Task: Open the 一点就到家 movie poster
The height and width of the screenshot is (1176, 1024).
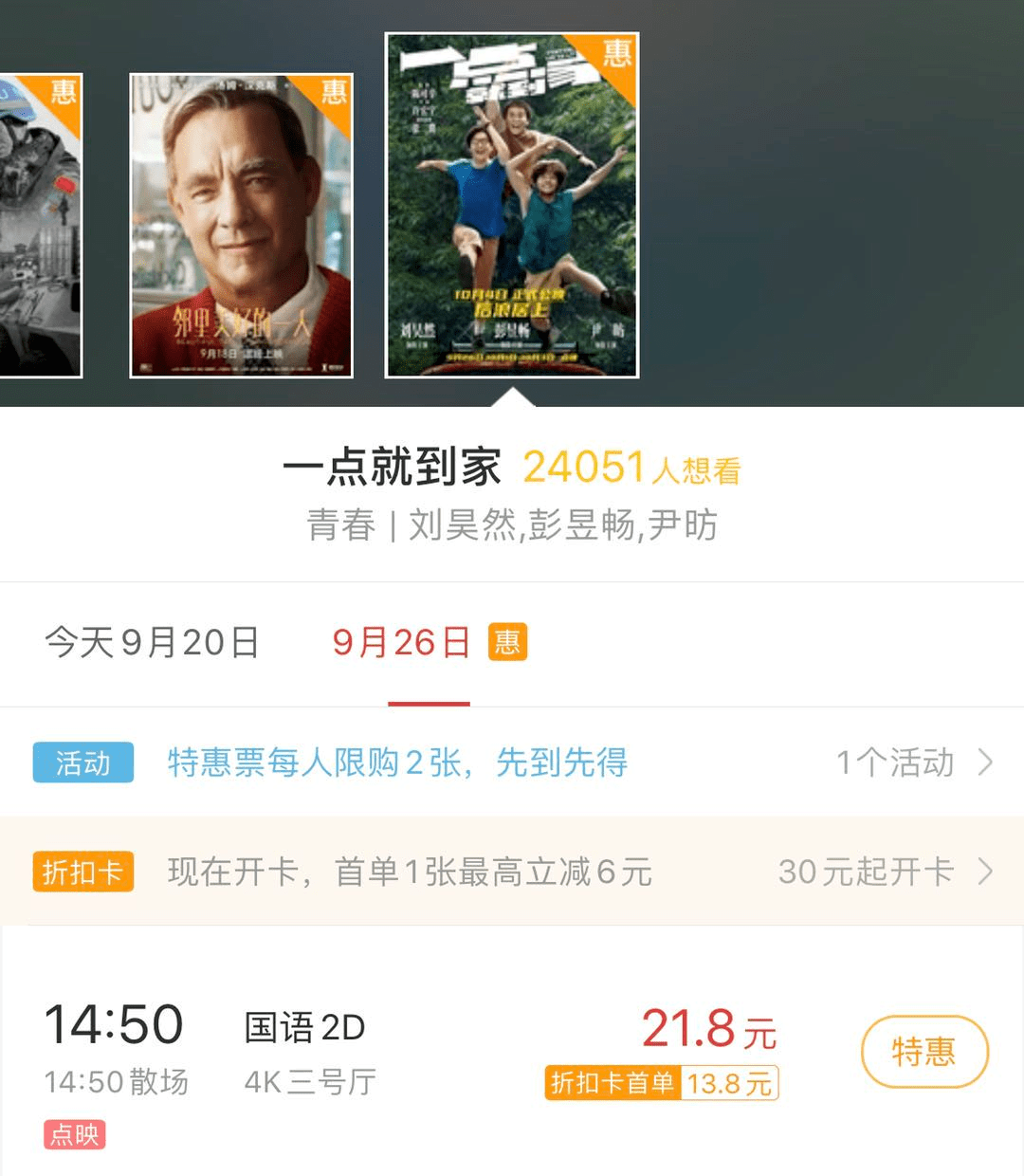Action: (512, 205)
